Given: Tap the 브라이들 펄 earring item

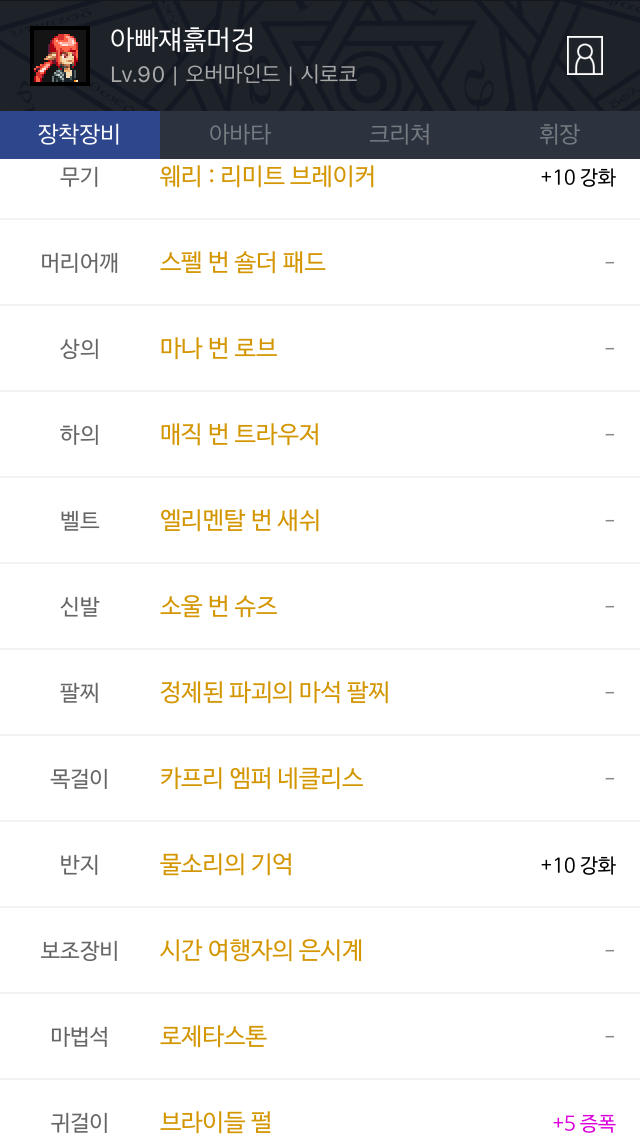Looking at the screenshot, I should 216,1122.
